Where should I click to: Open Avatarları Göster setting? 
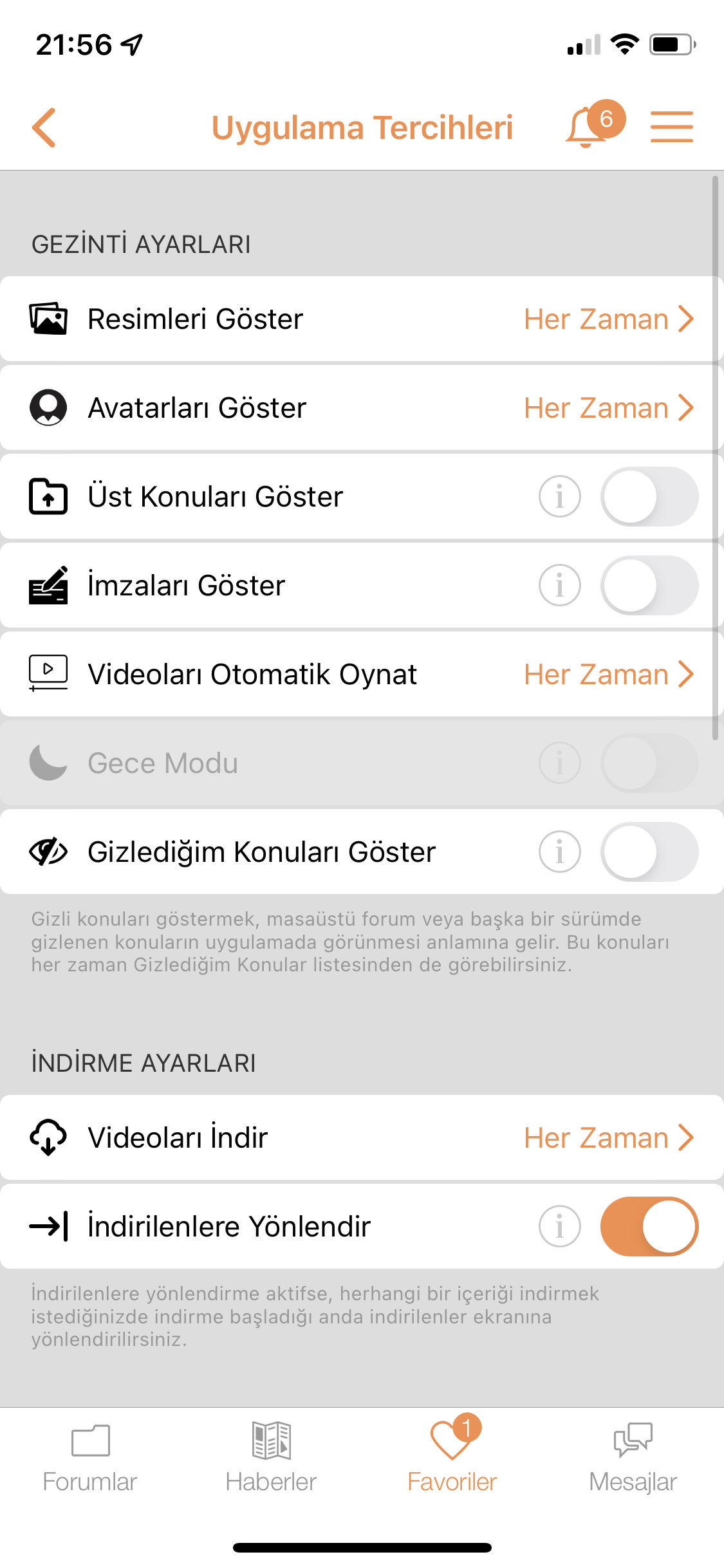(362, 408)
